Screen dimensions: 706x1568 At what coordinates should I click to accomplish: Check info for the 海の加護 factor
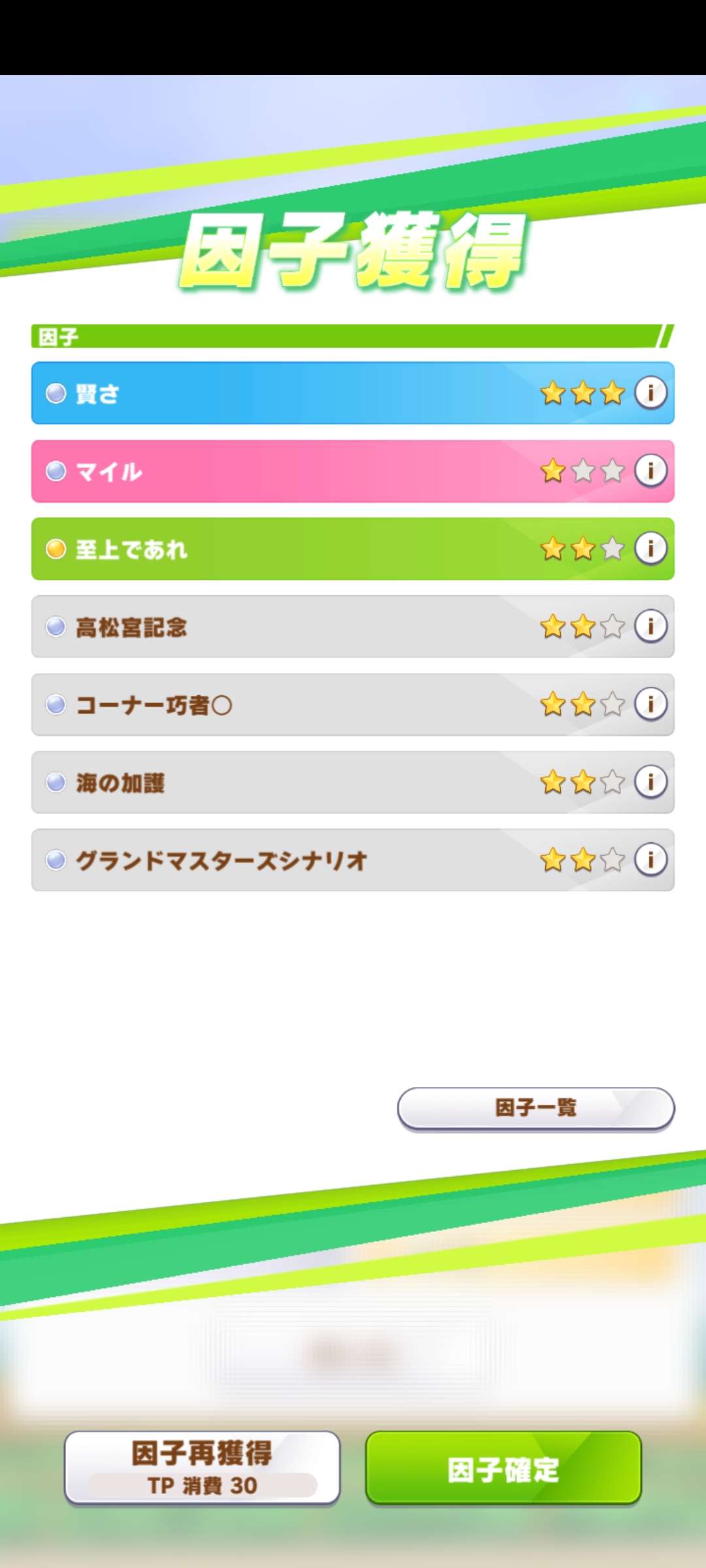point(650,781)
